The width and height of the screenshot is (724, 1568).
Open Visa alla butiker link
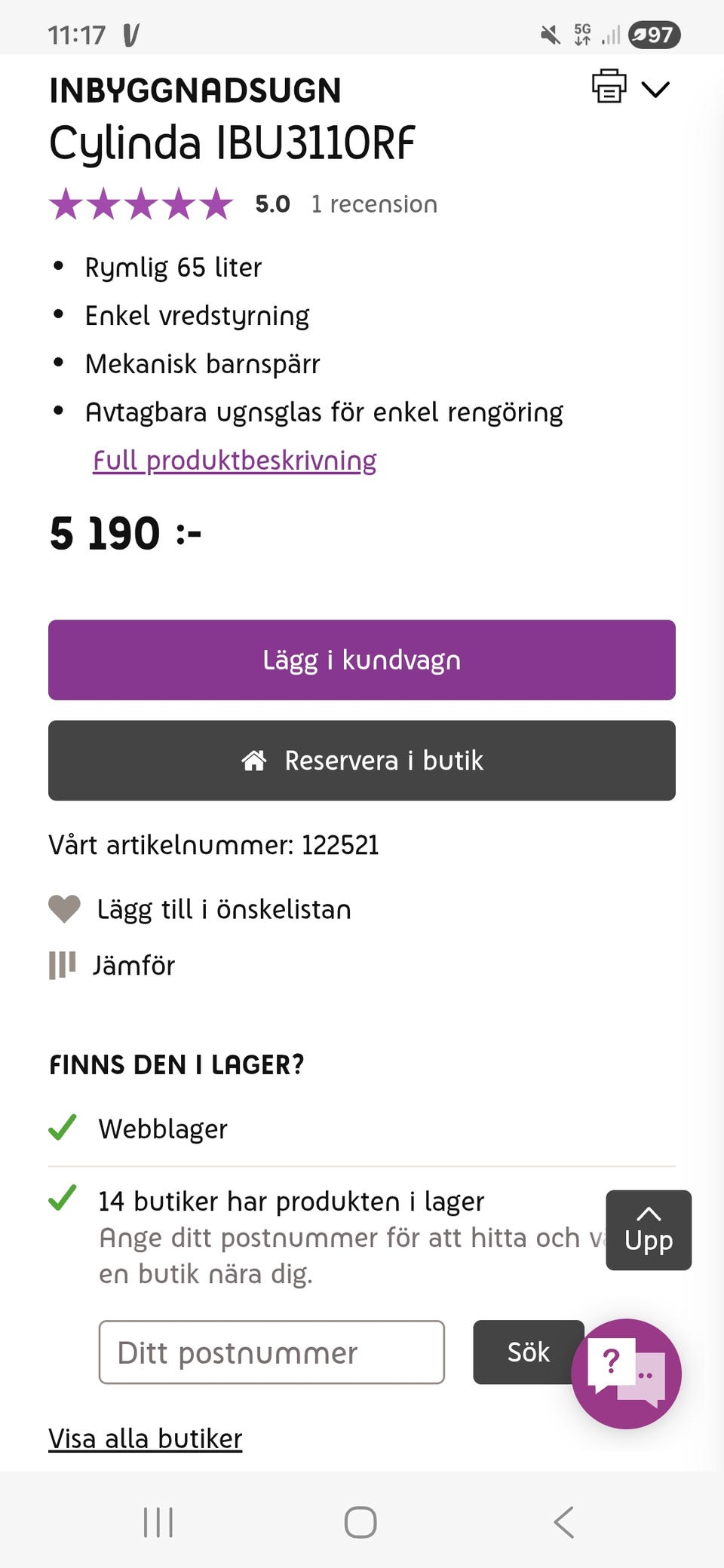coord(144,1438)
